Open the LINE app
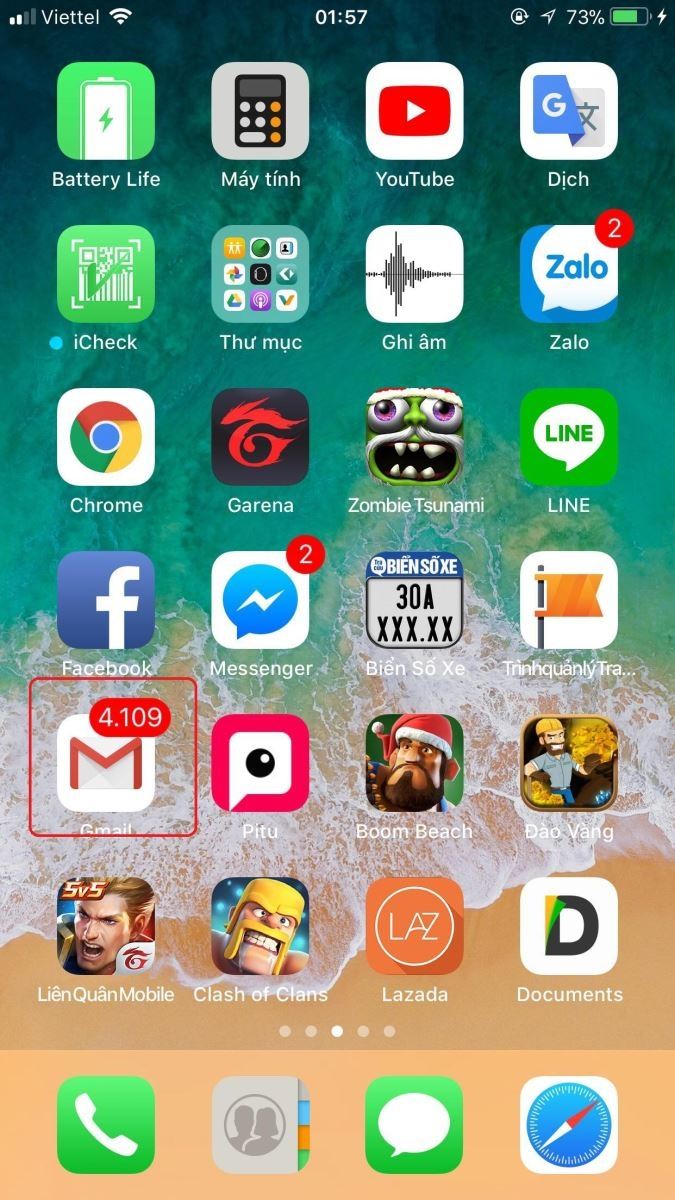This screenshot has width=675, height=1200. pos(568,437)
